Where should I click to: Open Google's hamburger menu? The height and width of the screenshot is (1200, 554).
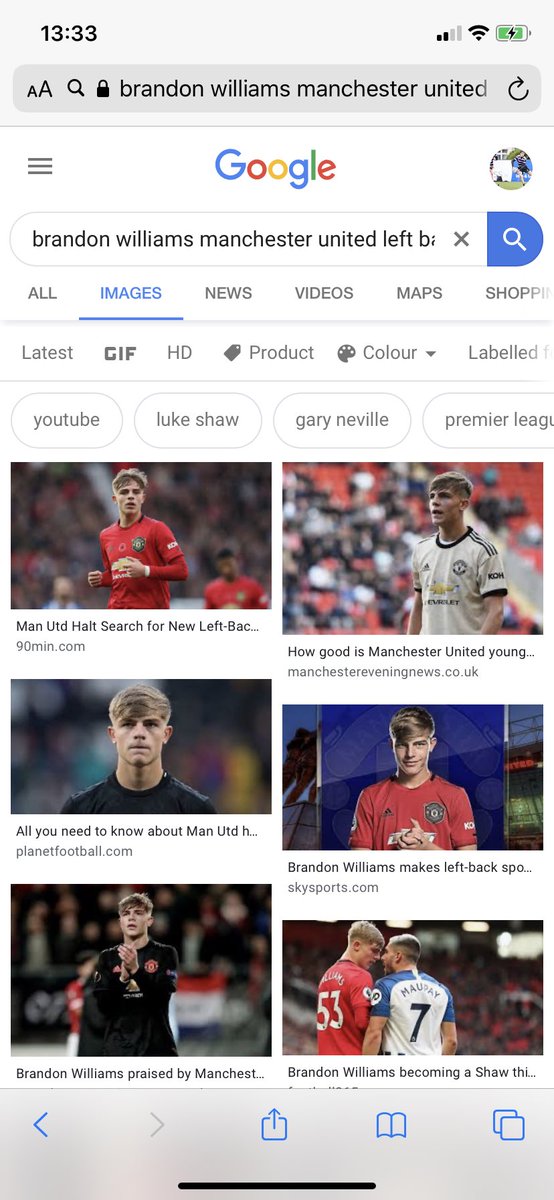click(x=40, y=167)
